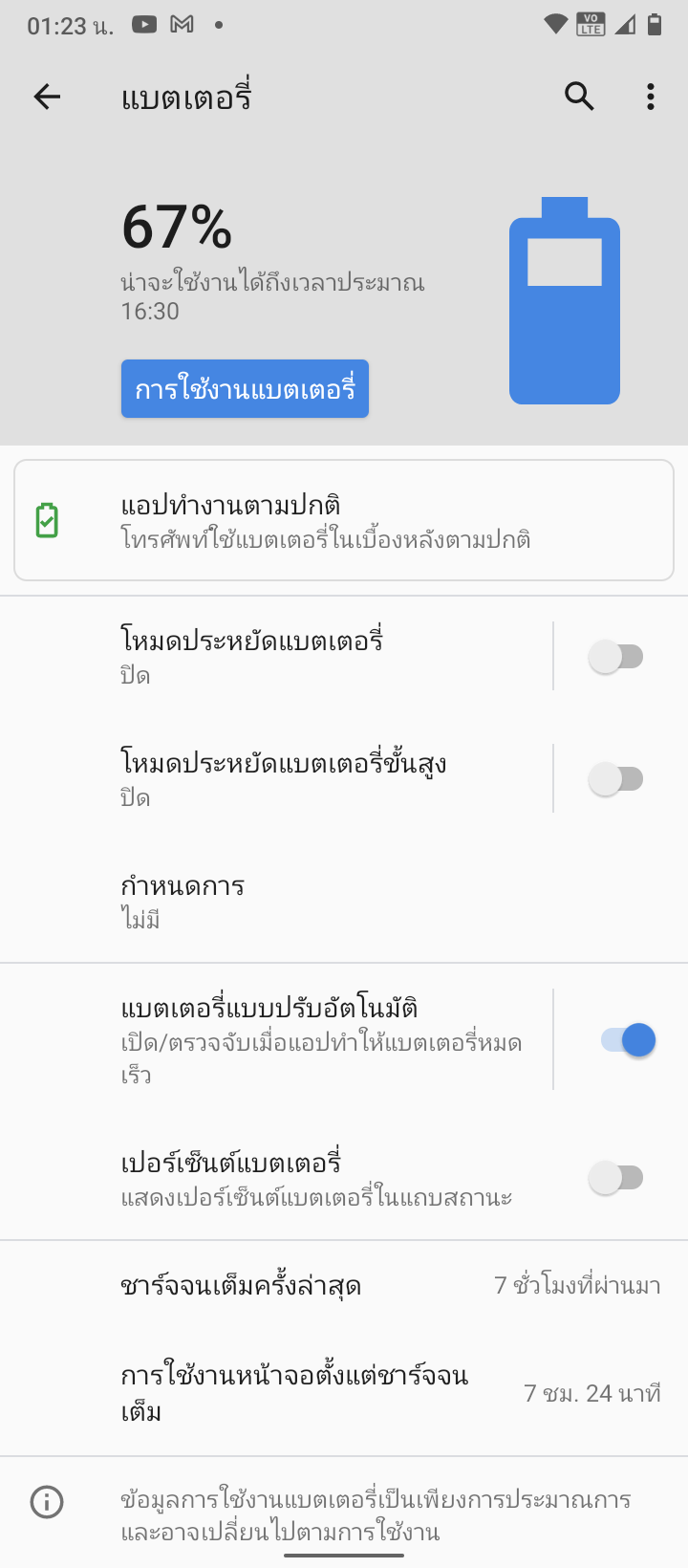Screen dimensions: 688x1568
Task: Open โหมดประหยัดแบตเตอรี่ขั้นสูง settings row
Action: pyautogui.click(x=287, y=778)
